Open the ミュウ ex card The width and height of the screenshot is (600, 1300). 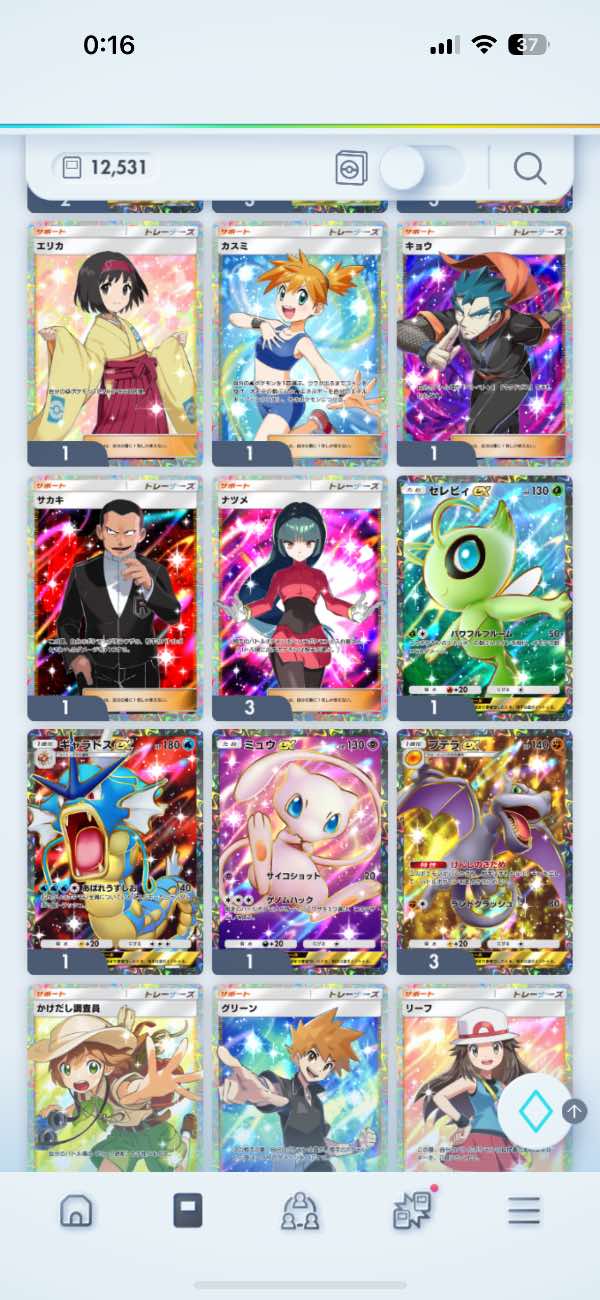(x=300, y=850)
